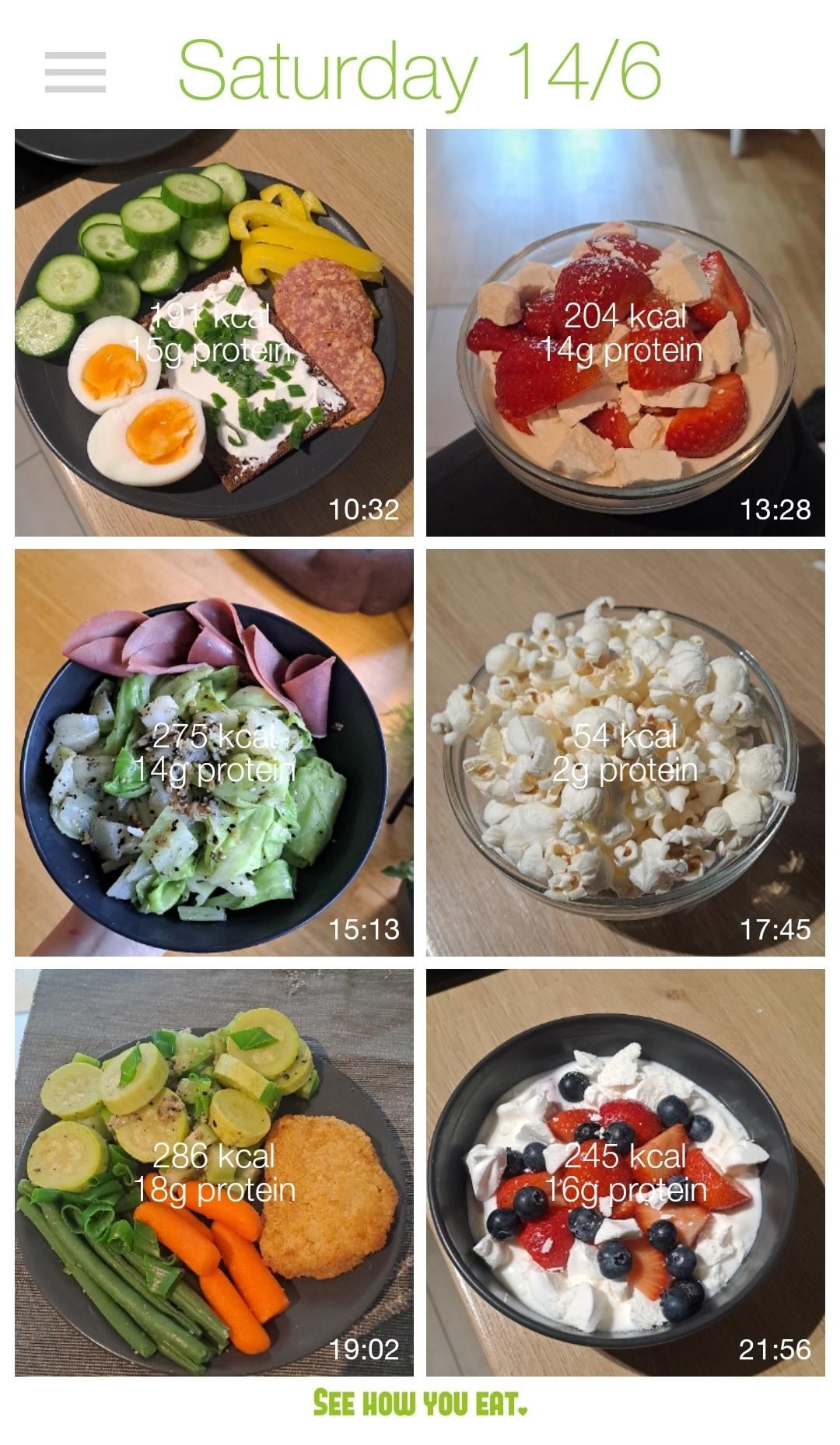Open the 19:02 dinner plate entry

point(214,1173)
